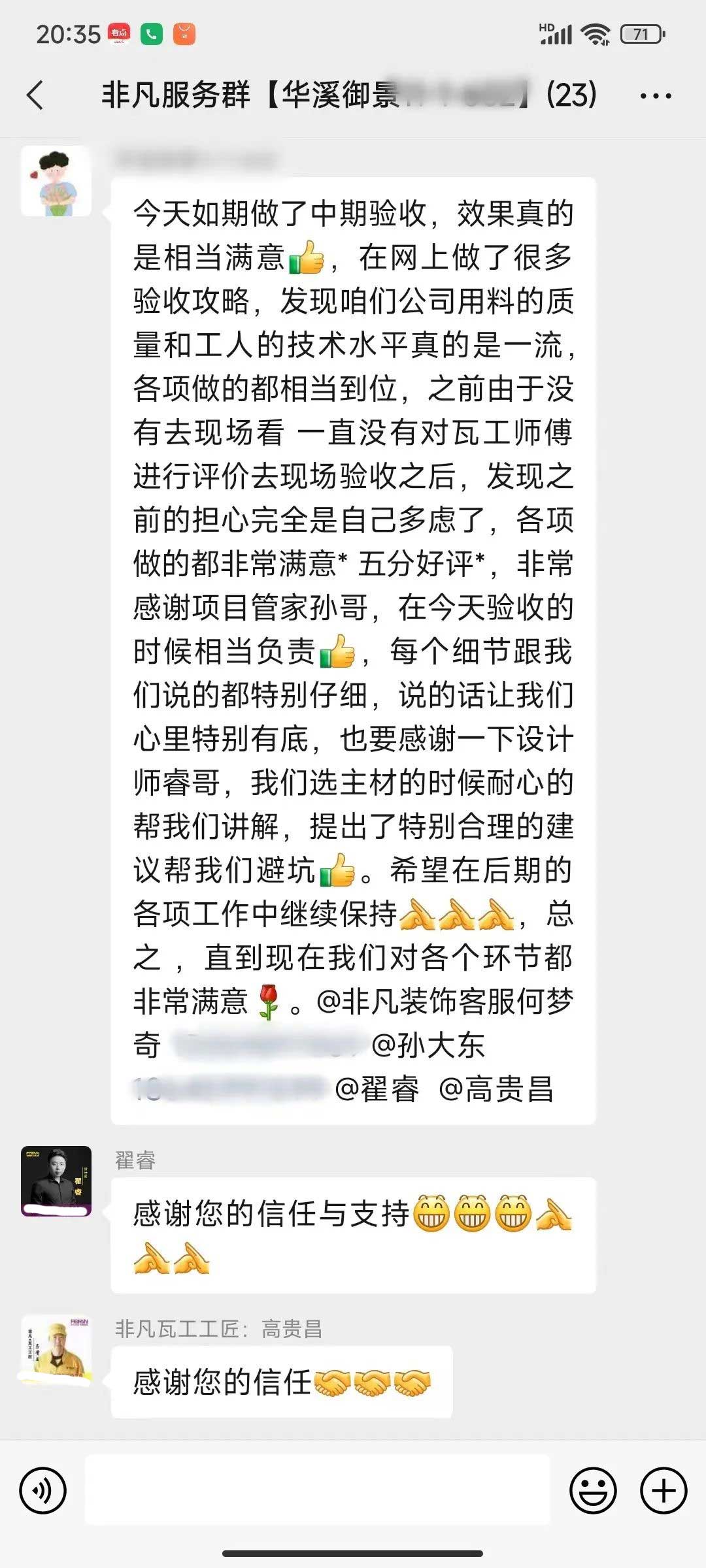This screenshot has width=706, height=1568.
Task: Open the customer's cartoon avatar profile
Action: tap(56, 181)
